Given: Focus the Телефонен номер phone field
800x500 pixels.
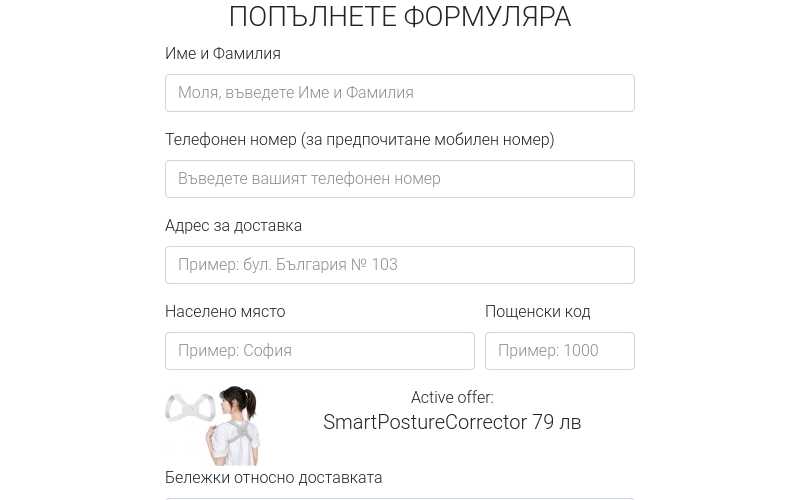Looking at the screenshot, I should coord(399,179).
